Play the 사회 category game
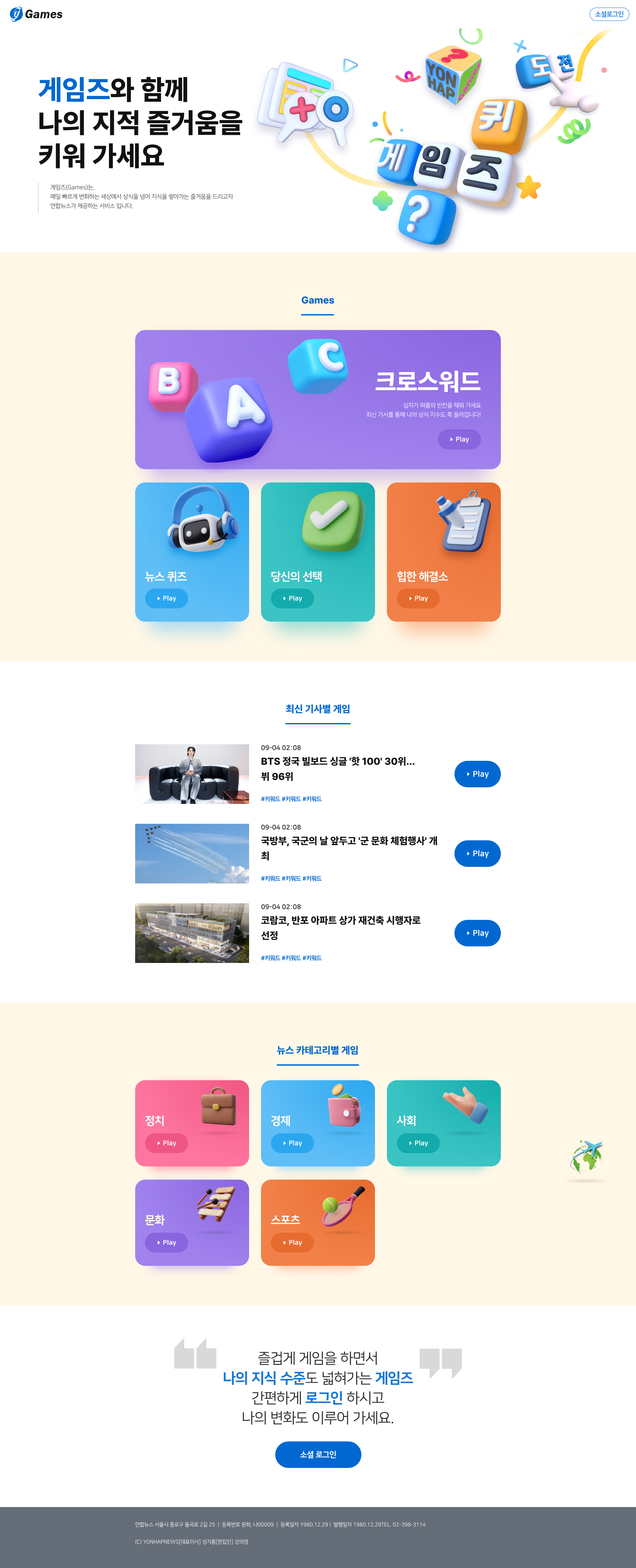Viewport: 636px width, 1568px height. pos(418,1143)
